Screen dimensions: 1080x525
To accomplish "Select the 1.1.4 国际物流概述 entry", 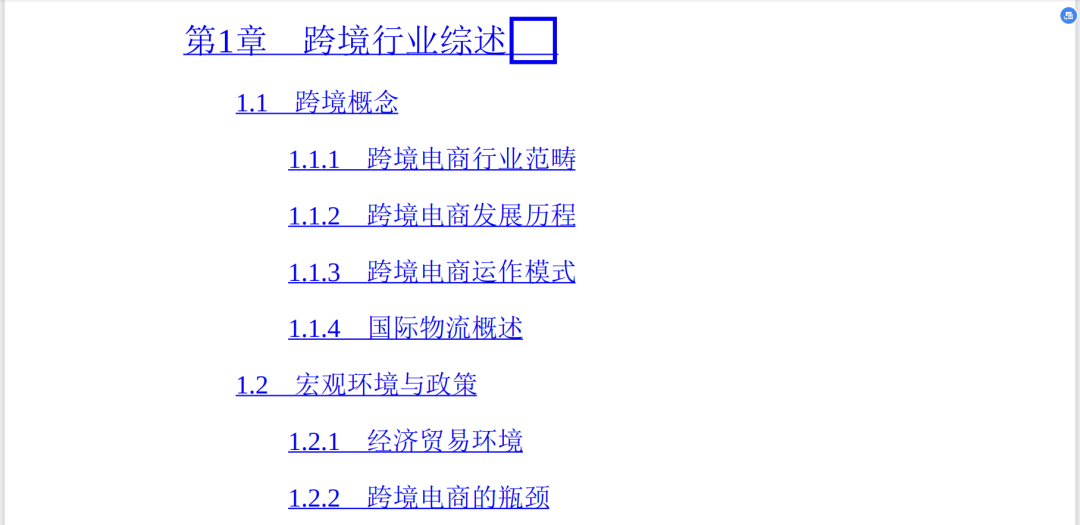I will point(405,328).
